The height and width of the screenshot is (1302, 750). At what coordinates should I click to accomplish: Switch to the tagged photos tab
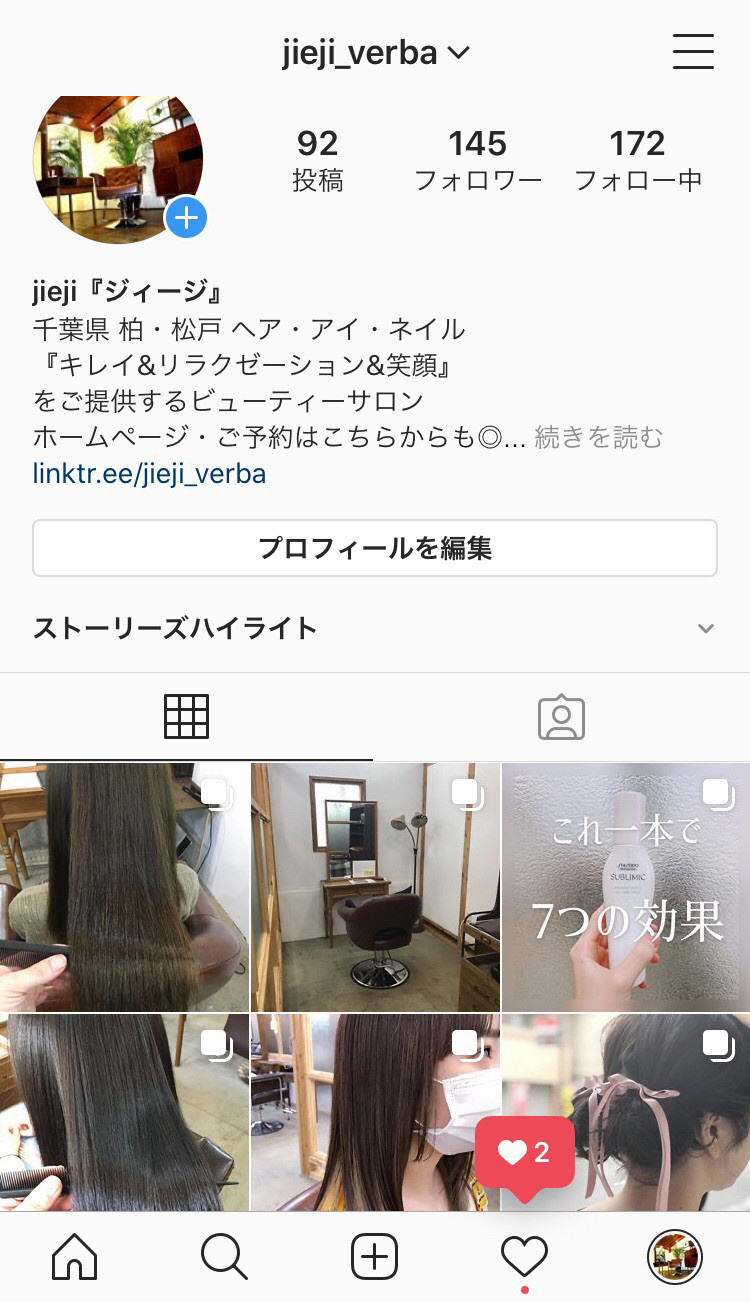coord(561,717)
